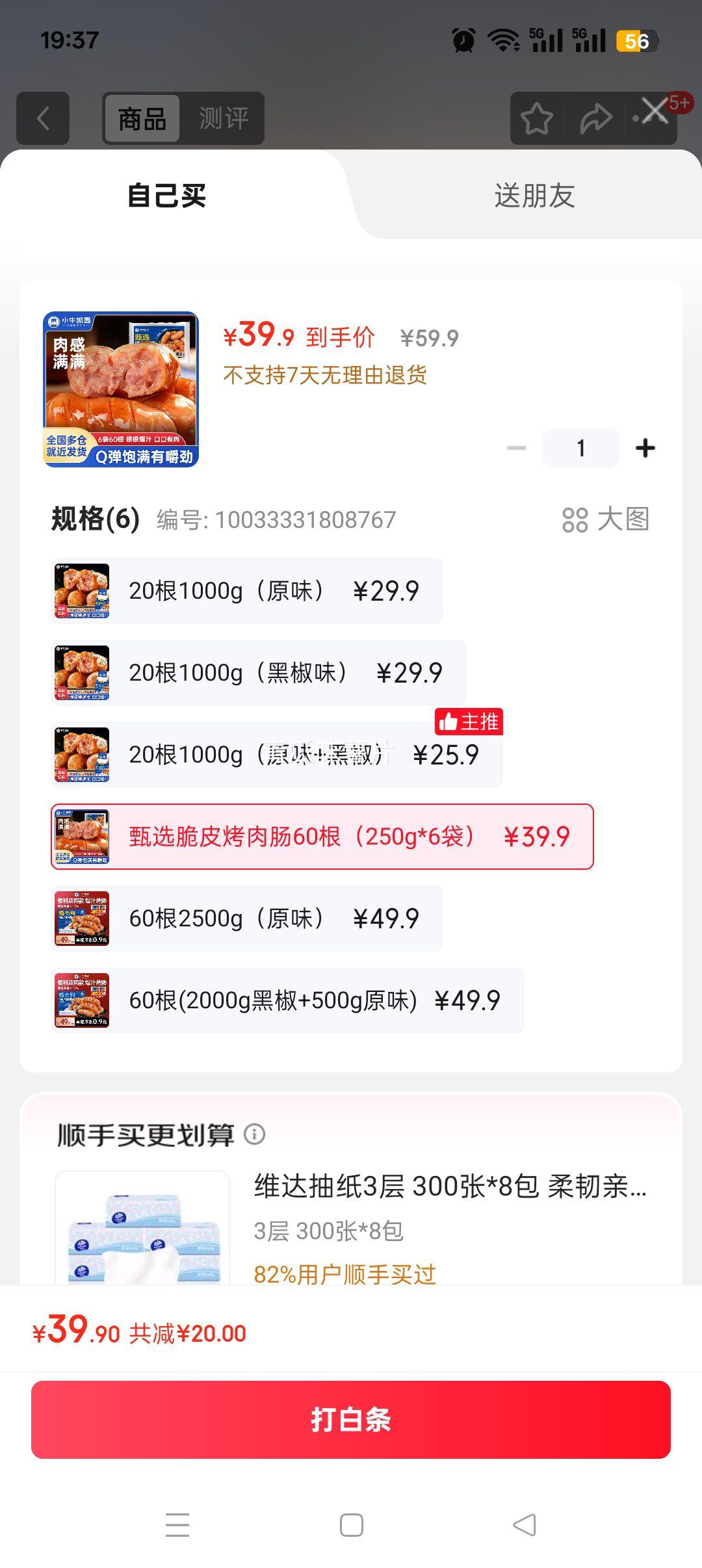Close the purchase options sheet
Screen dimensions: 702x1568
655,111
